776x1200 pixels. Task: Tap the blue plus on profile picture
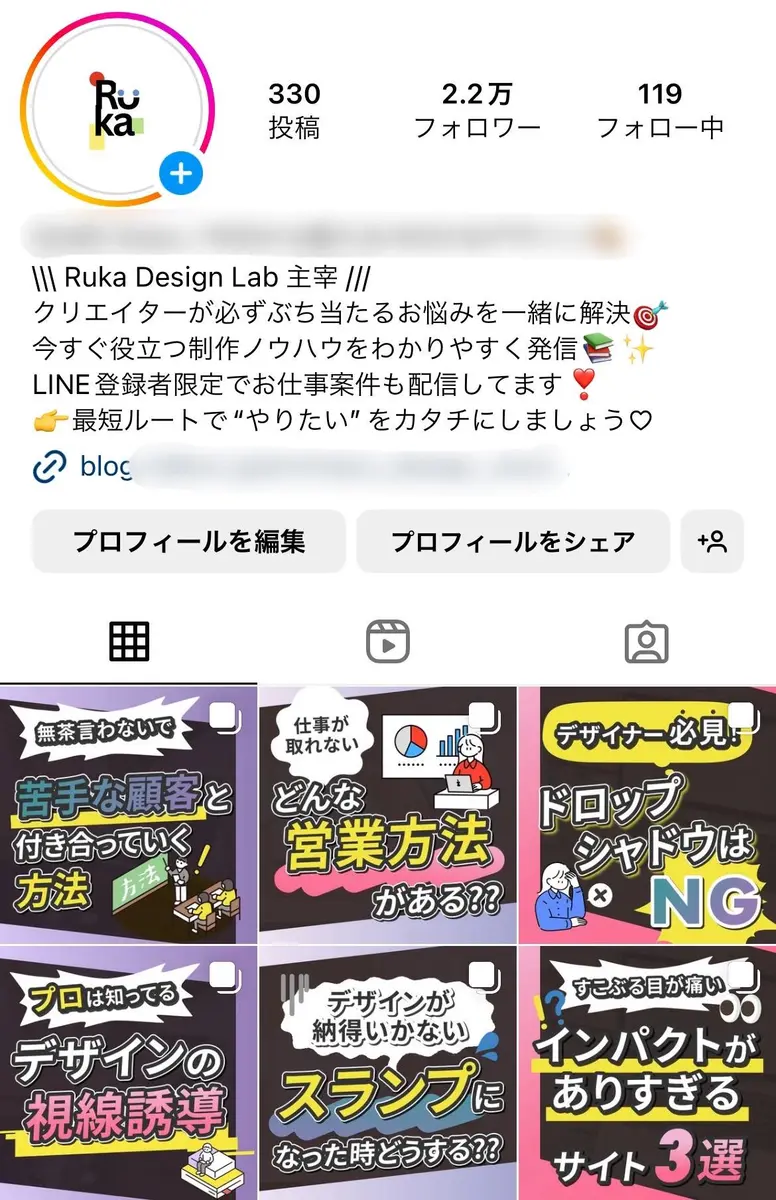coord(181,175)
